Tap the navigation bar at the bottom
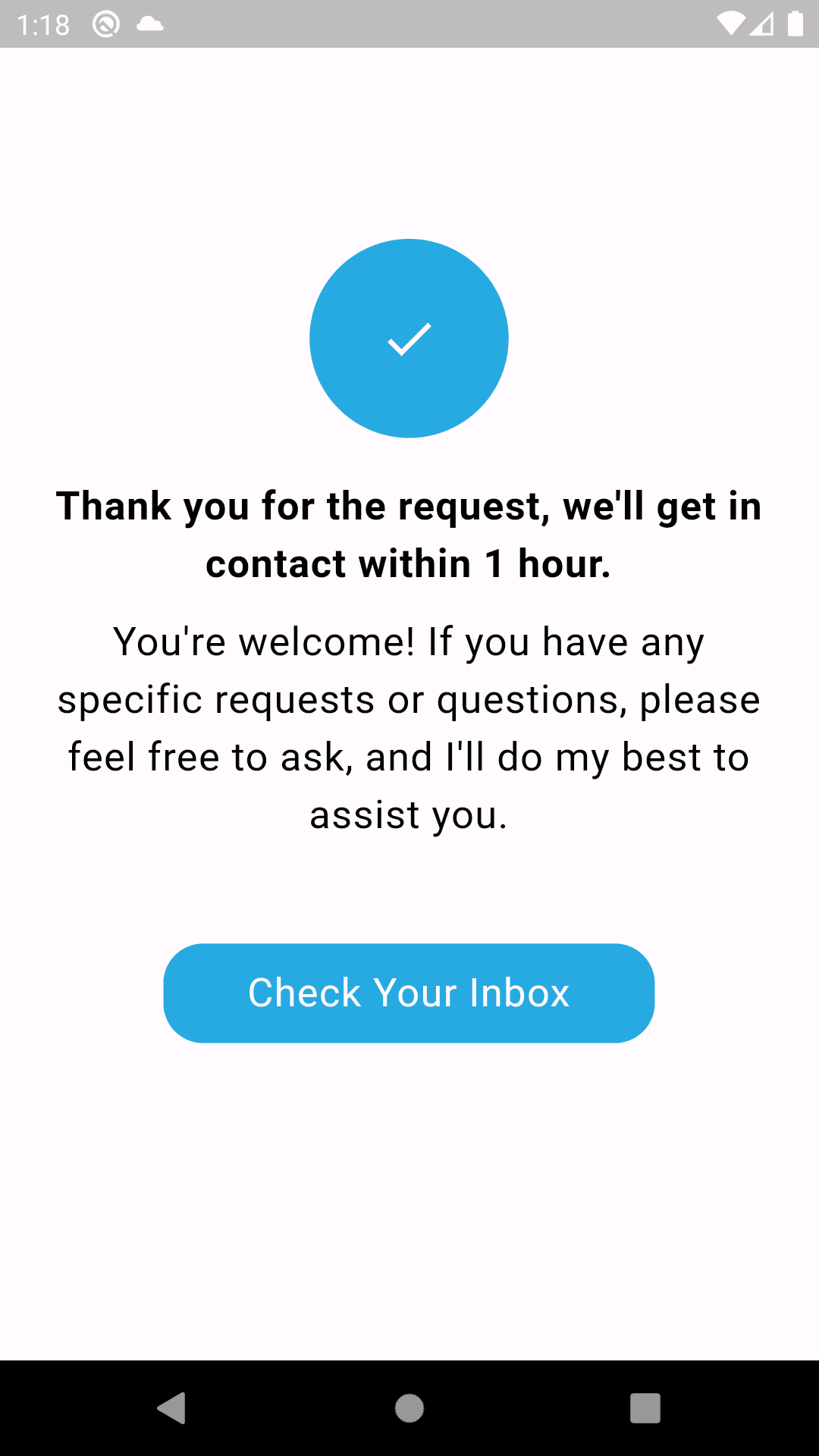 [409, 1409]
